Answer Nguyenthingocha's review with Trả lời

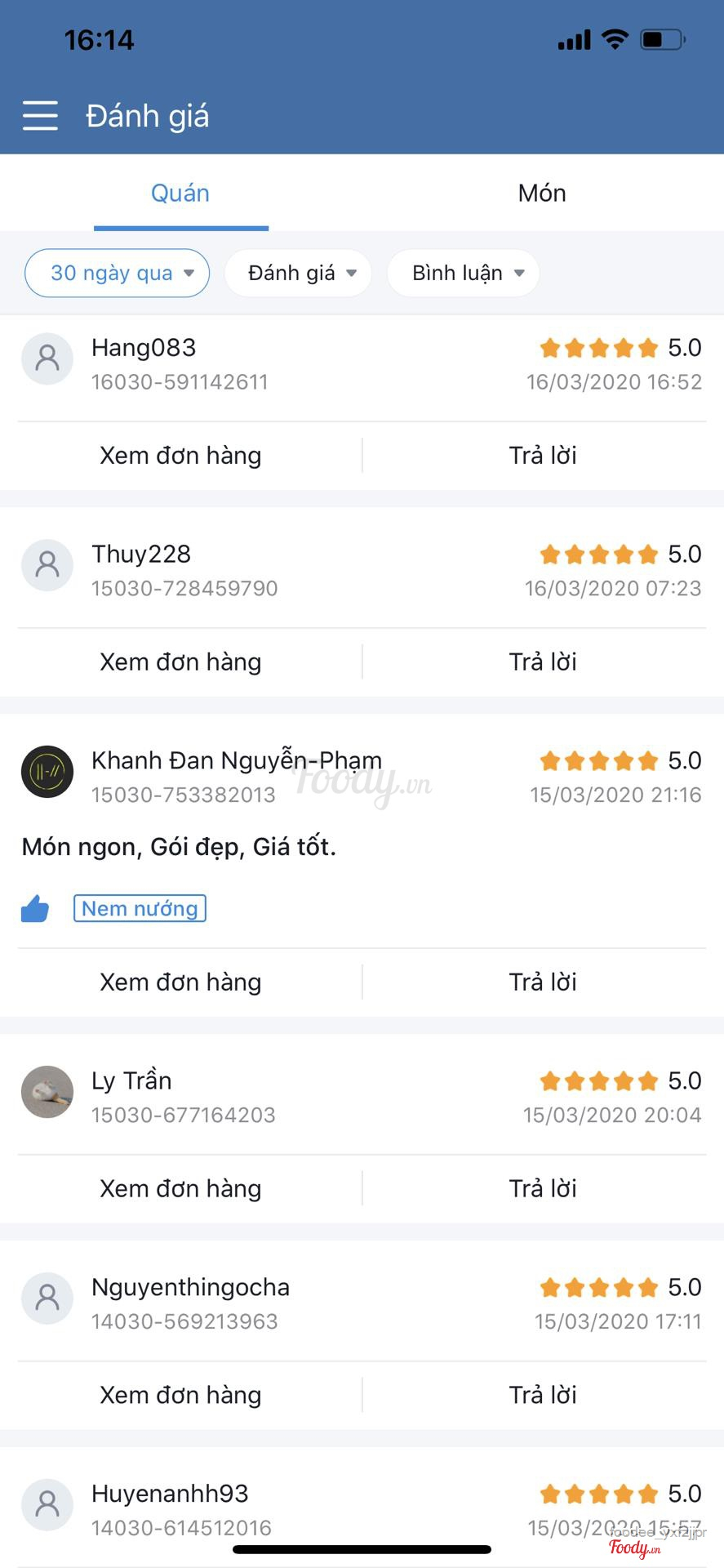tap(543, 1396)
